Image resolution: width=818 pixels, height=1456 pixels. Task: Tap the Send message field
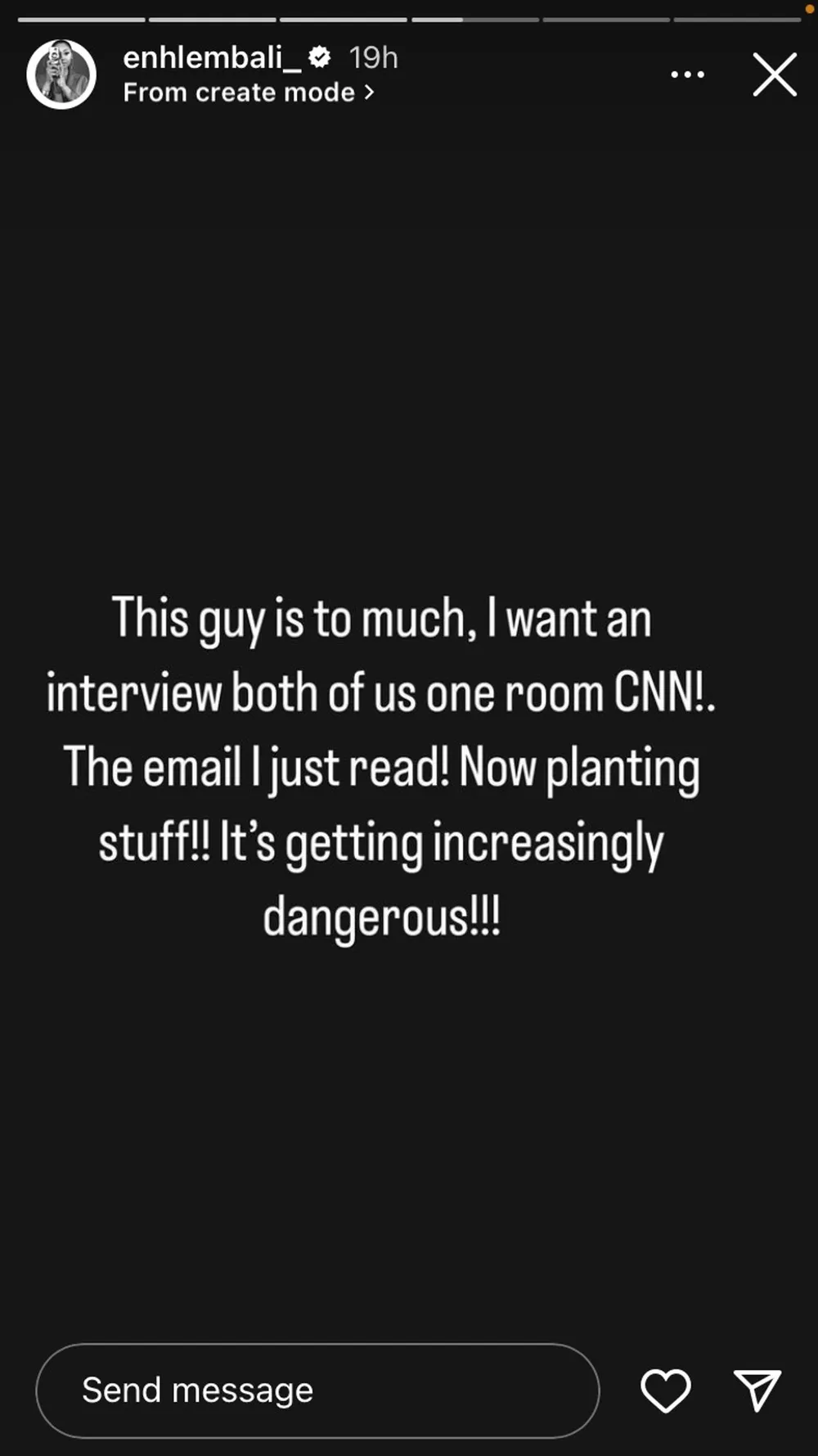click(317, 1391)
